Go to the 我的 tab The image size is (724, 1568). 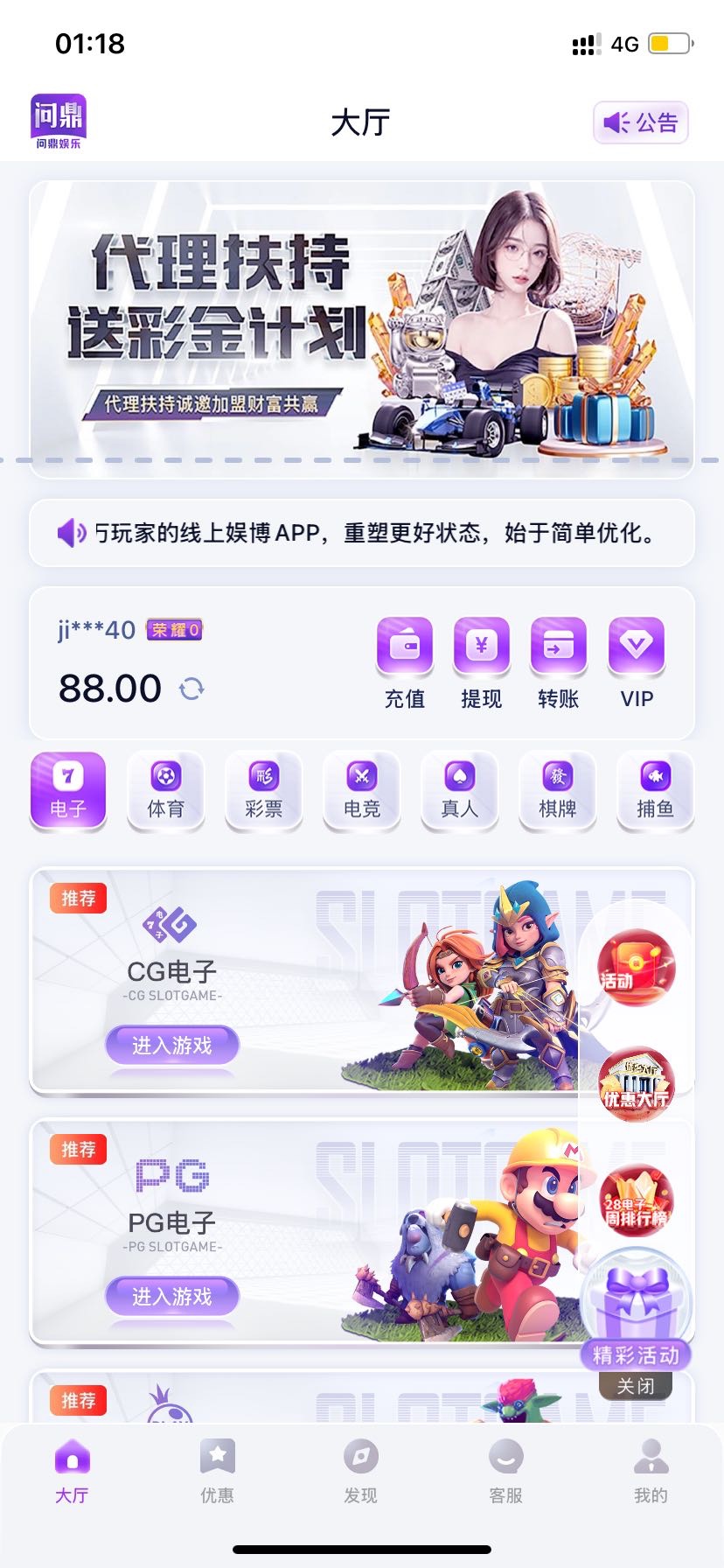click(651, 1471)
